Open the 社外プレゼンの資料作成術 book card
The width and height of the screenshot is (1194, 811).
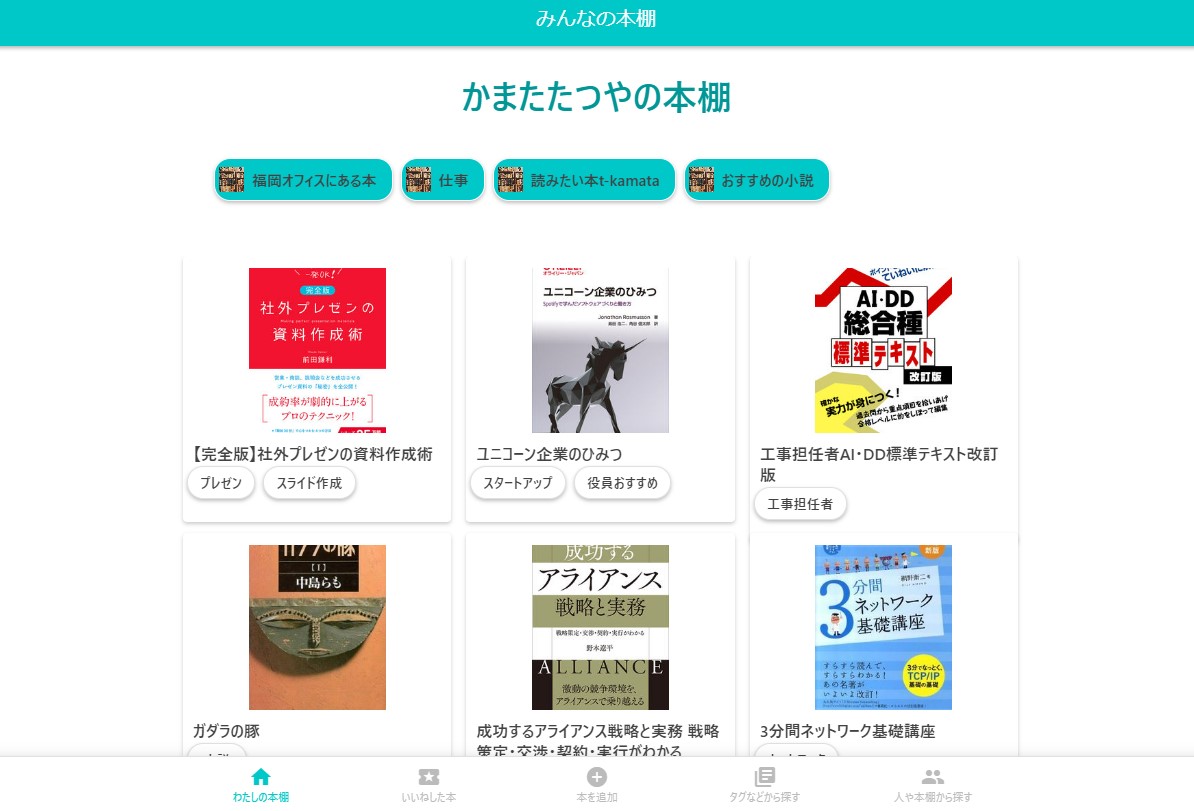coord(317,350)
